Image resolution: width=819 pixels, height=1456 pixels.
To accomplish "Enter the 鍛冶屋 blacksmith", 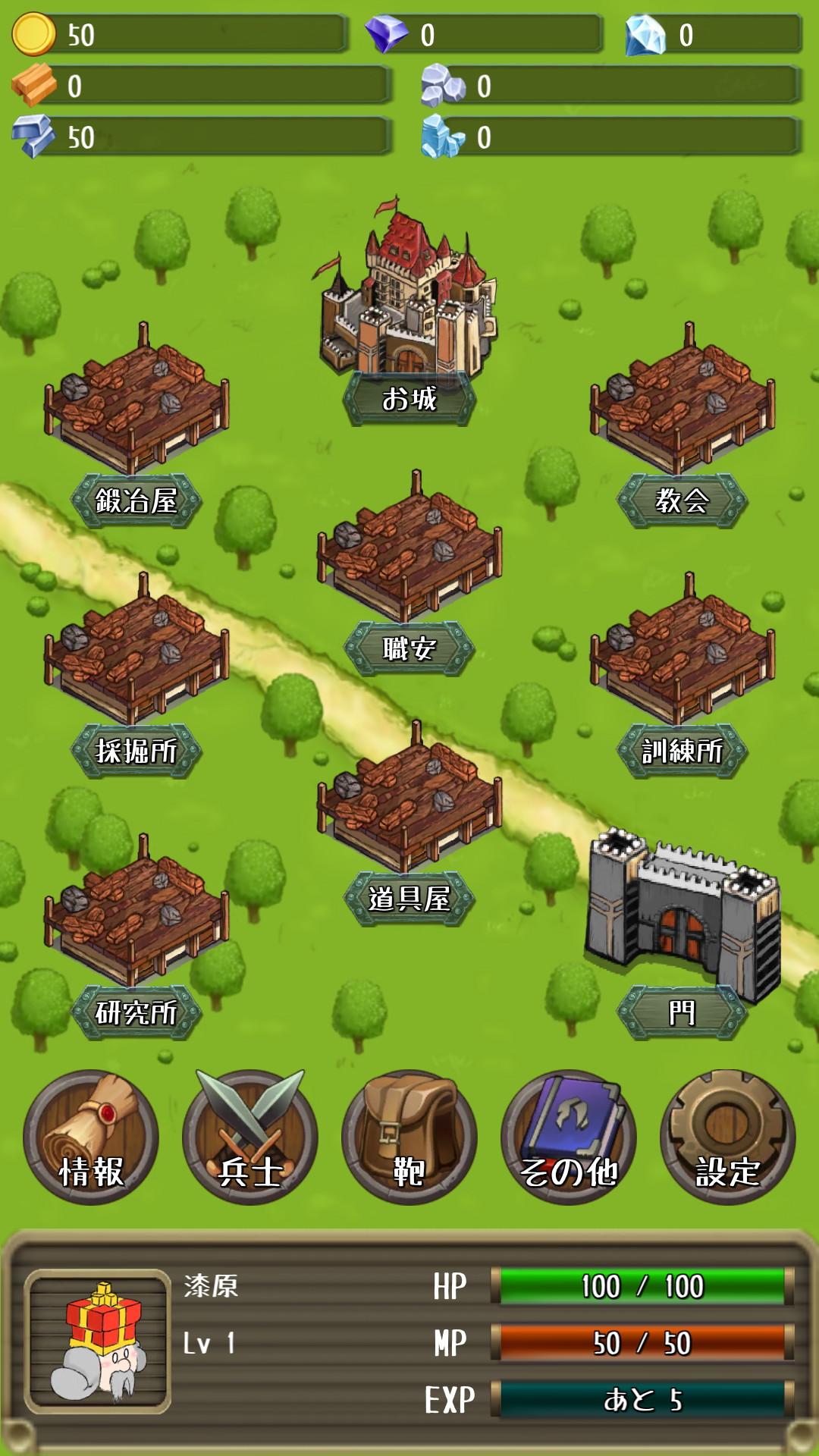I will (x=136, y=409).
